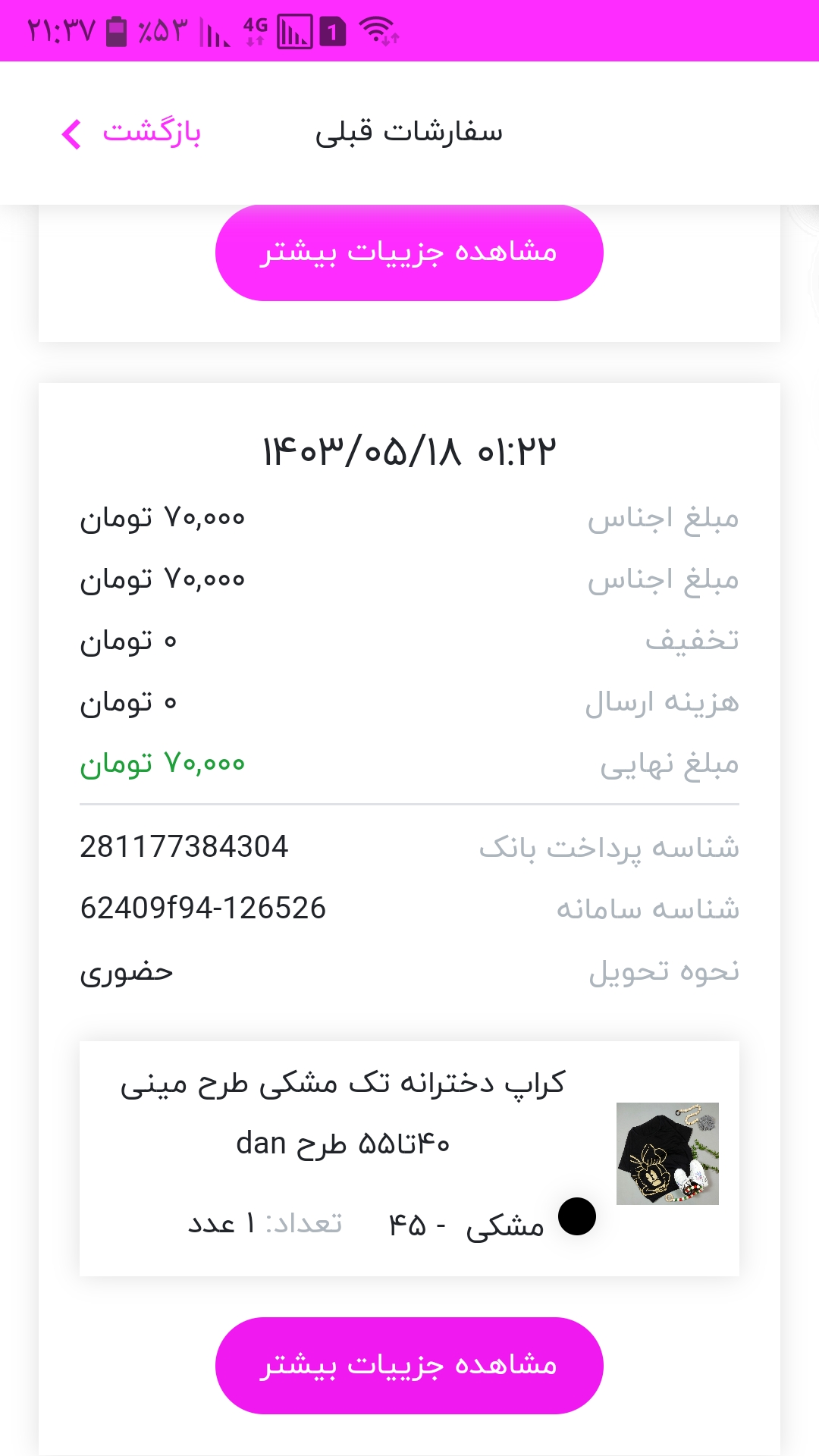
Task: Tap the upper مشاهده جزییات بیشتر button
Action: coord(409,253)
